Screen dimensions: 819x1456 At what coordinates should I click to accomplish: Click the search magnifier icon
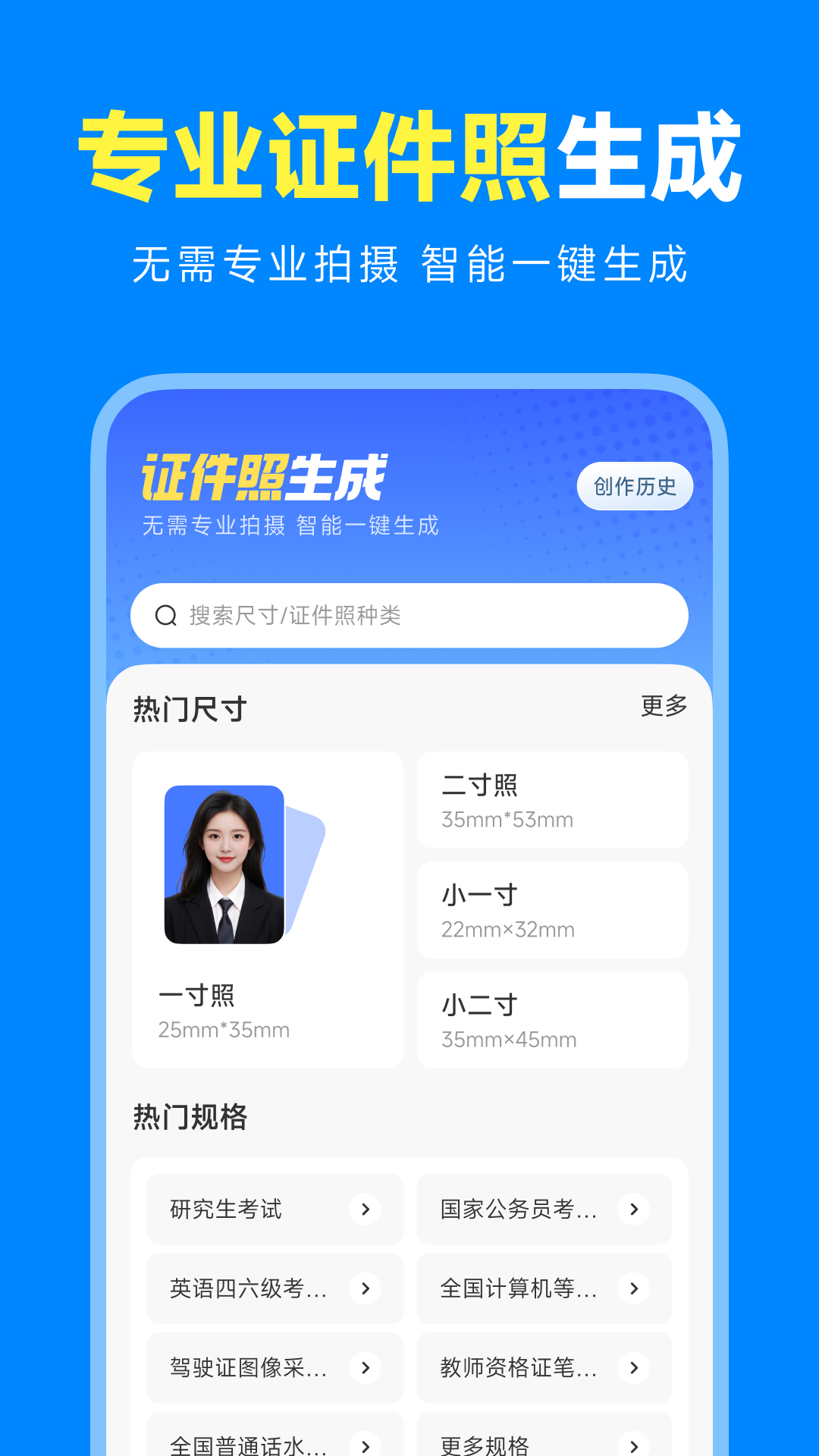(x=165, y=615)
